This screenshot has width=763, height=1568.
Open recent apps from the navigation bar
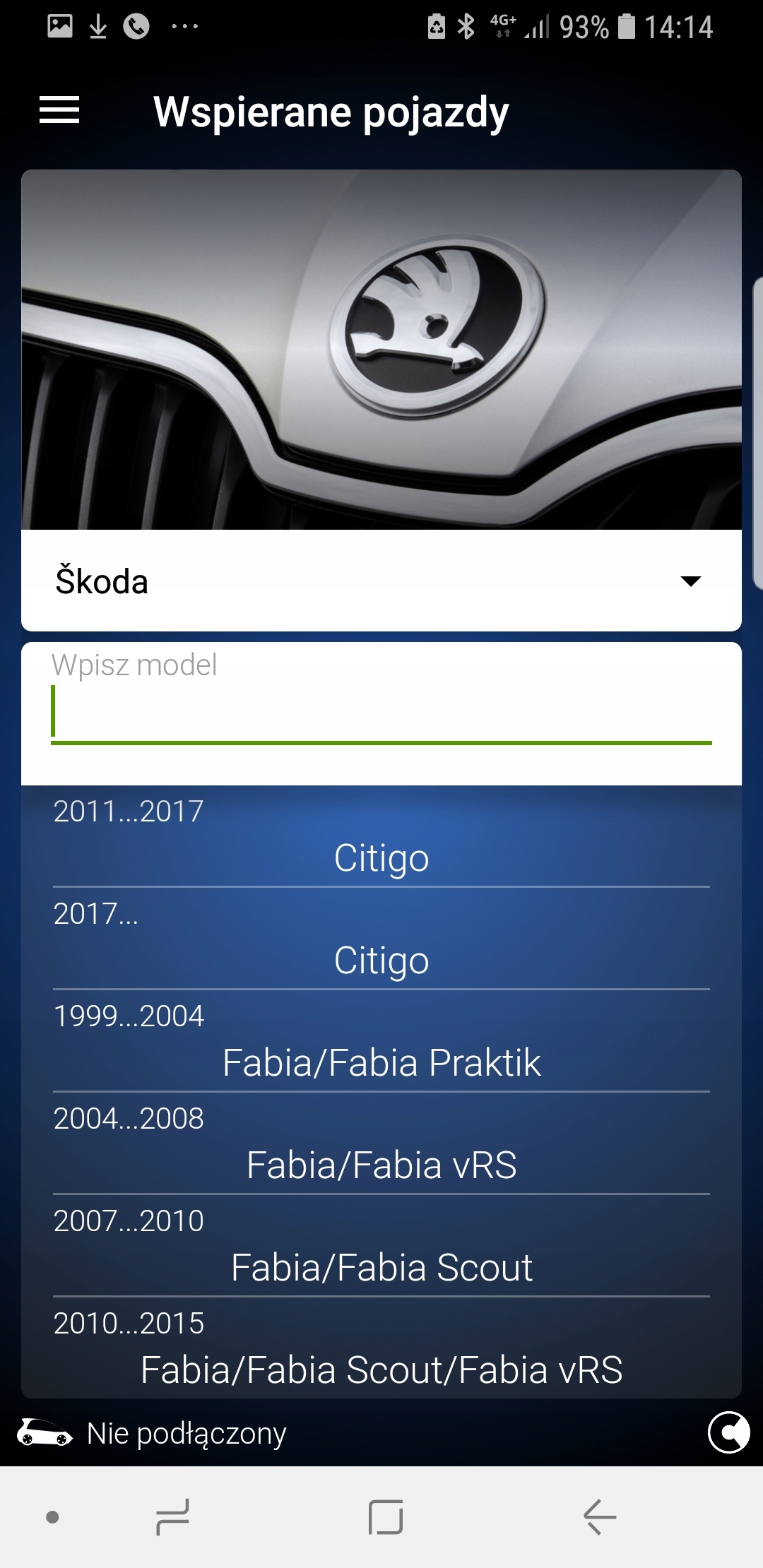[x=172, y=1516]
